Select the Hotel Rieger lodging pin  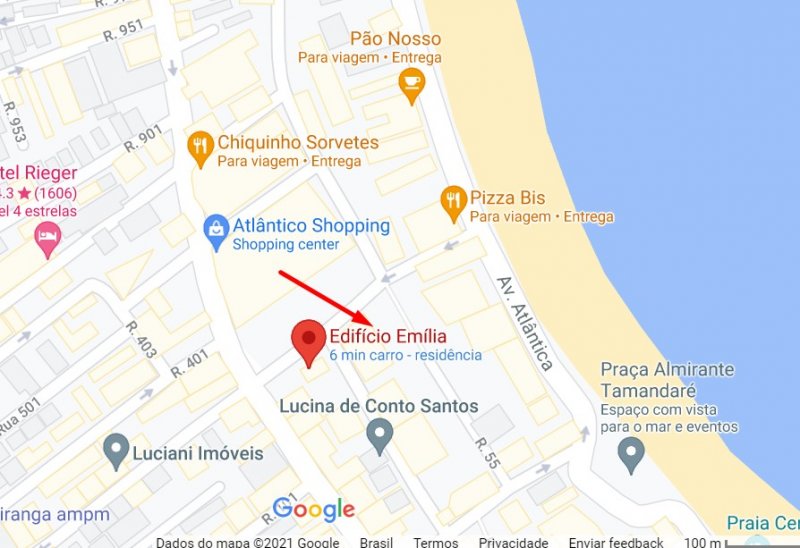coord(46,237)
